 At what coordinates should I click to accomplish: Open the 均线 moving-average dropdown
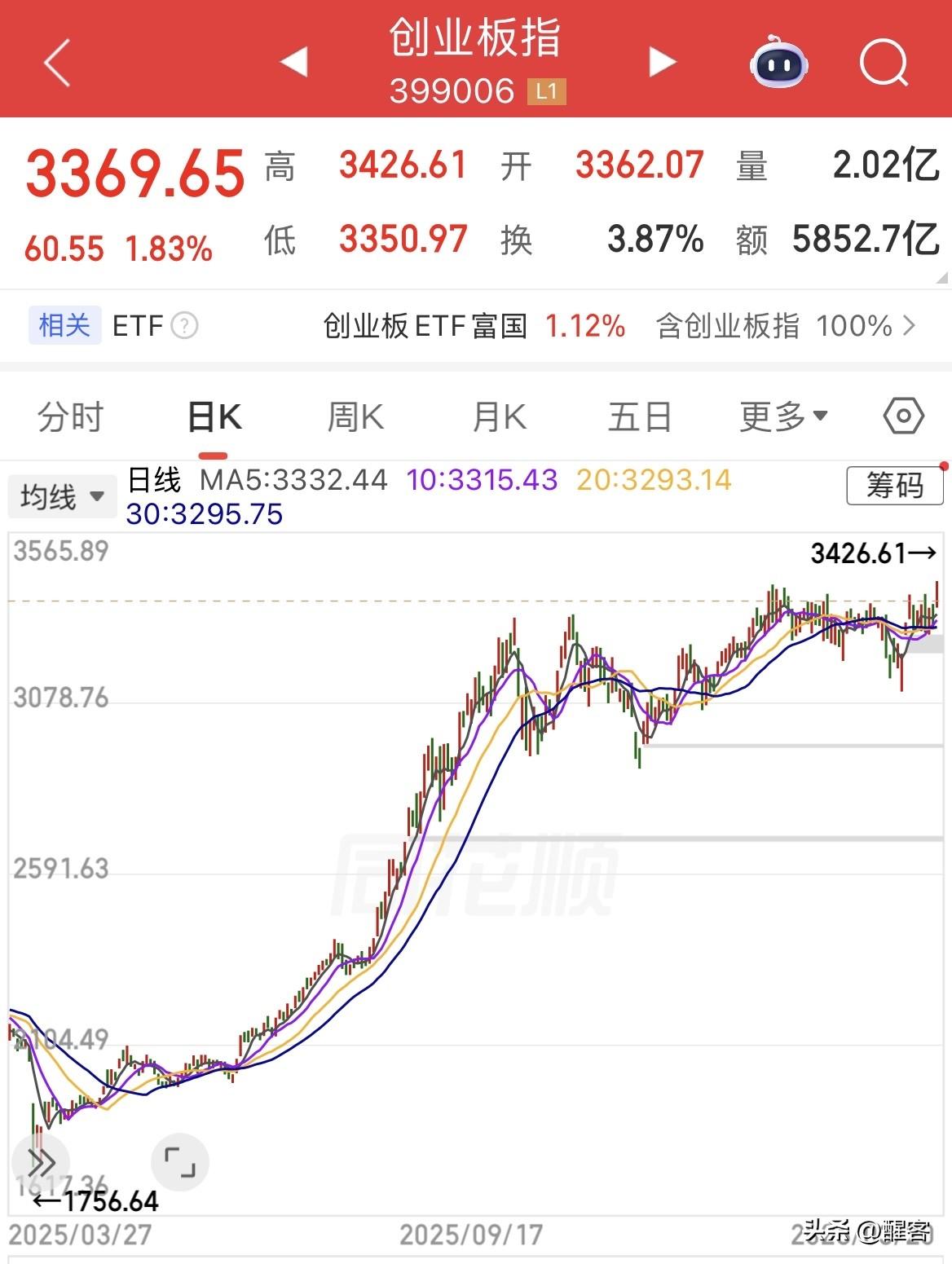(61, 495)
